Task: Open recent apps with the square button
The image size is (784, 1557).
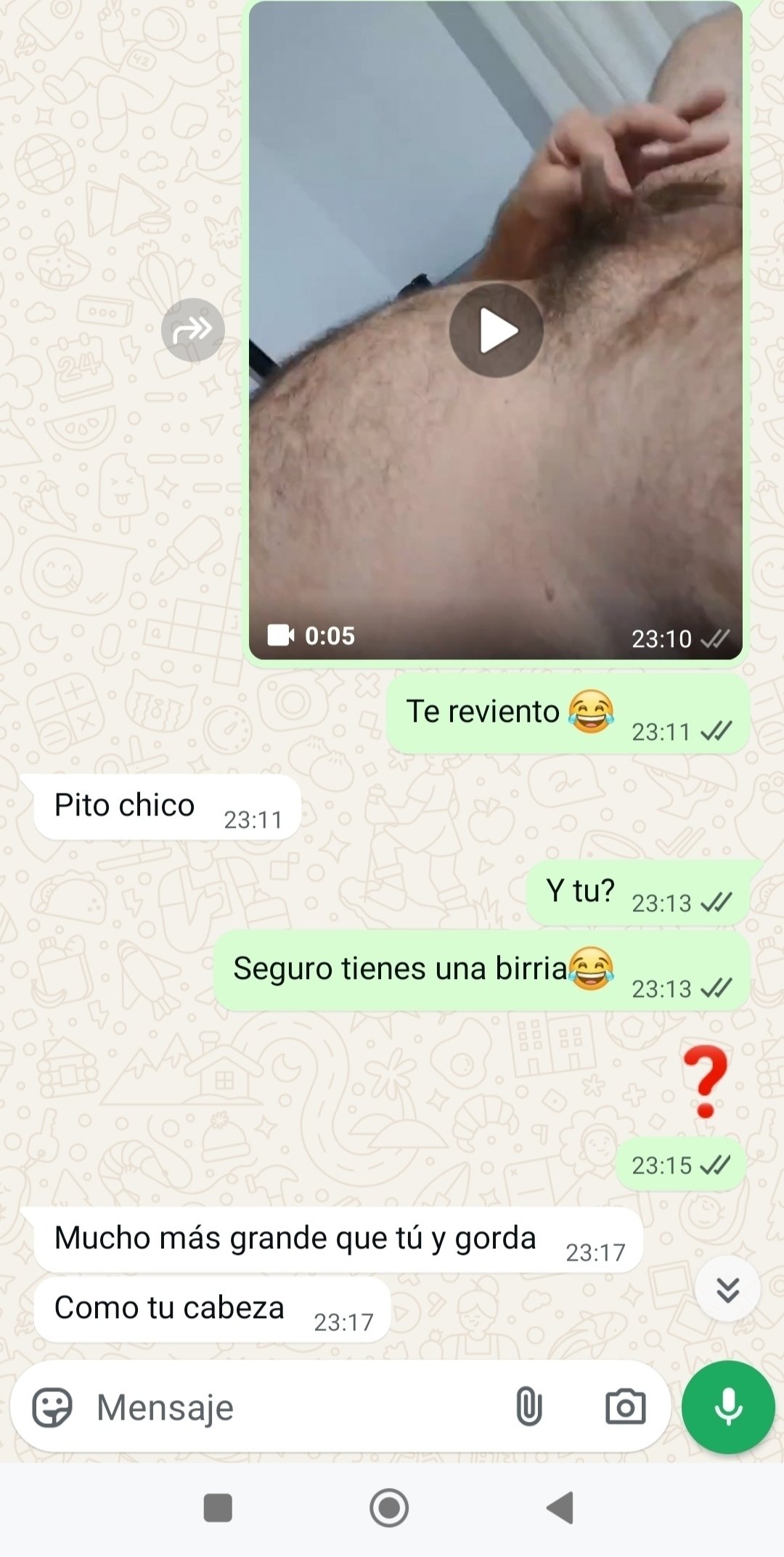Action: coord(218,1508)
